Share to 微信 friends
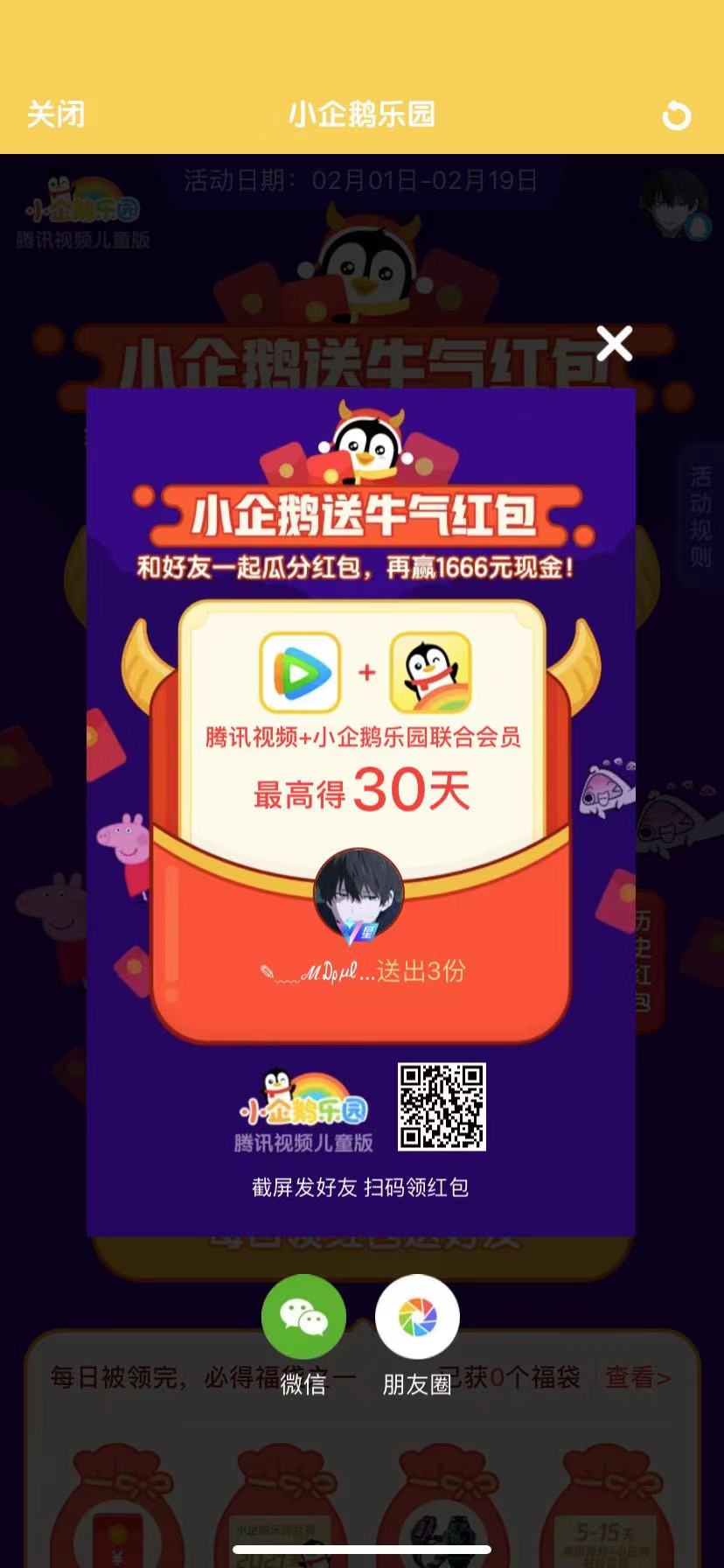 point(303,1317)
